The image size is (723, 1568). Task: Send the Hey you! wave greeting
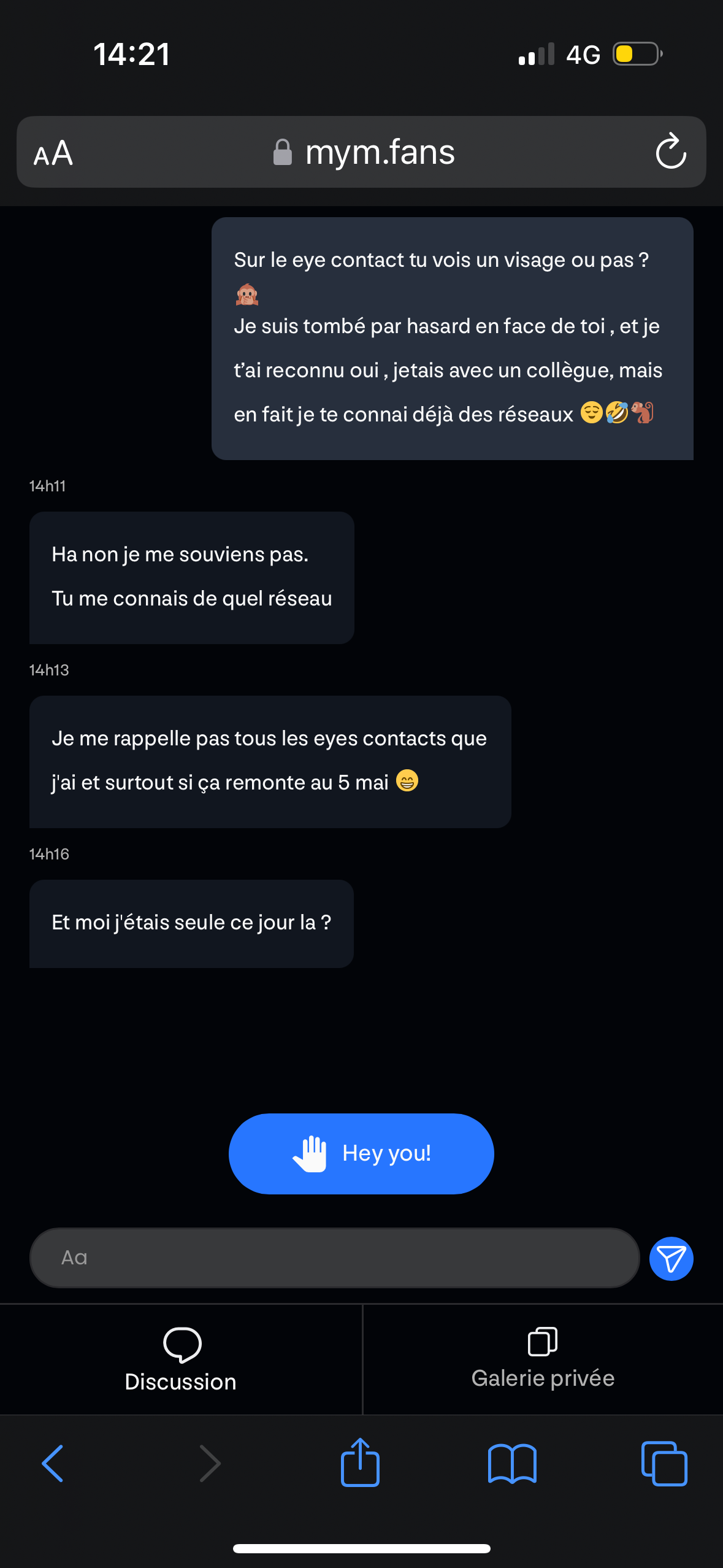(361, 1153)
